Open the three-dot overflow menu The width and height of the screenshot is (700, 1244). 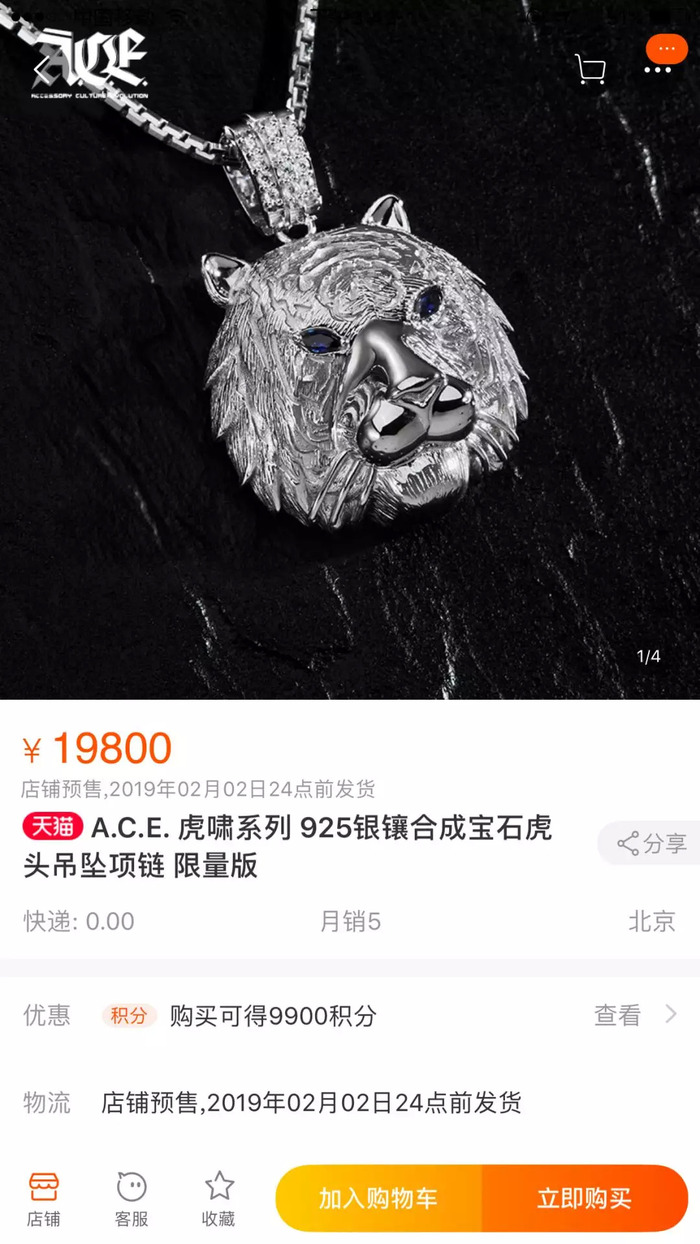point(658,69)
